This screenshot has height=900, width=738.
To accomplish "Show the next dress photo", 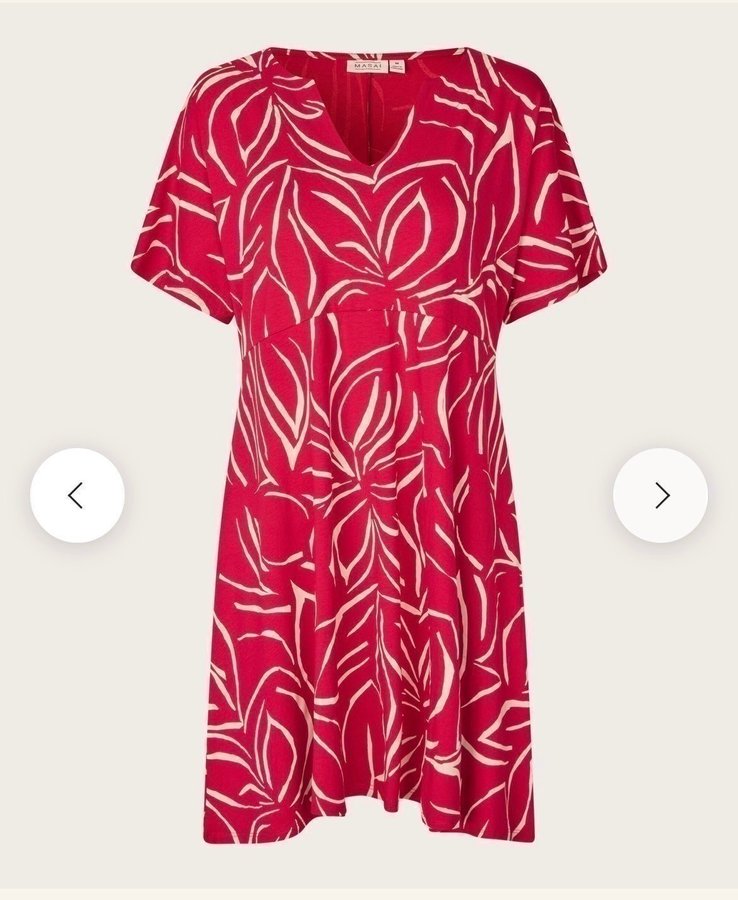I will [x=660, y=495].
